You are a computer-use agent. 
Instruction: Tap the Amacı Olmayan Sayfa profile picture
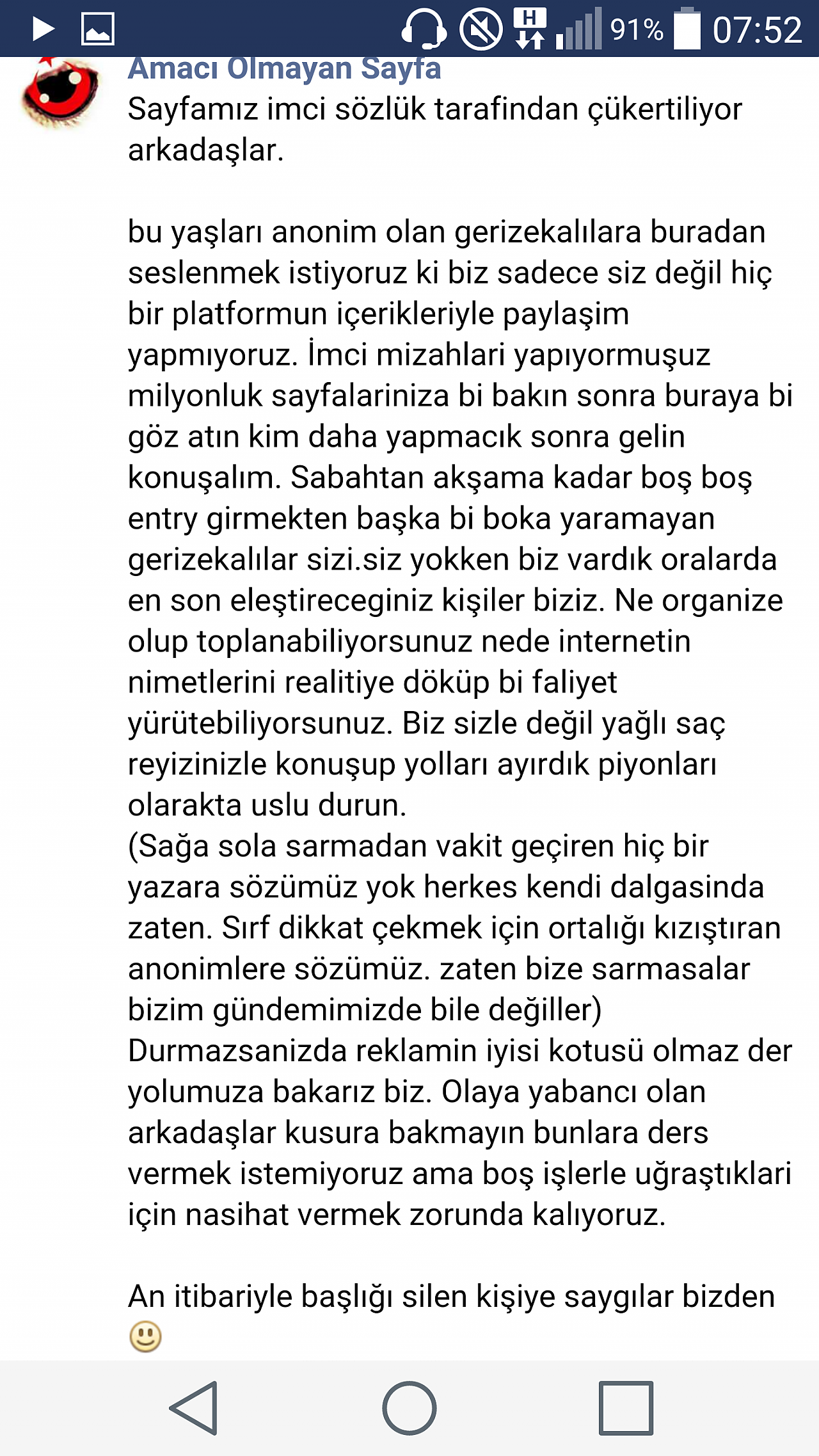(x=60, y=92)
